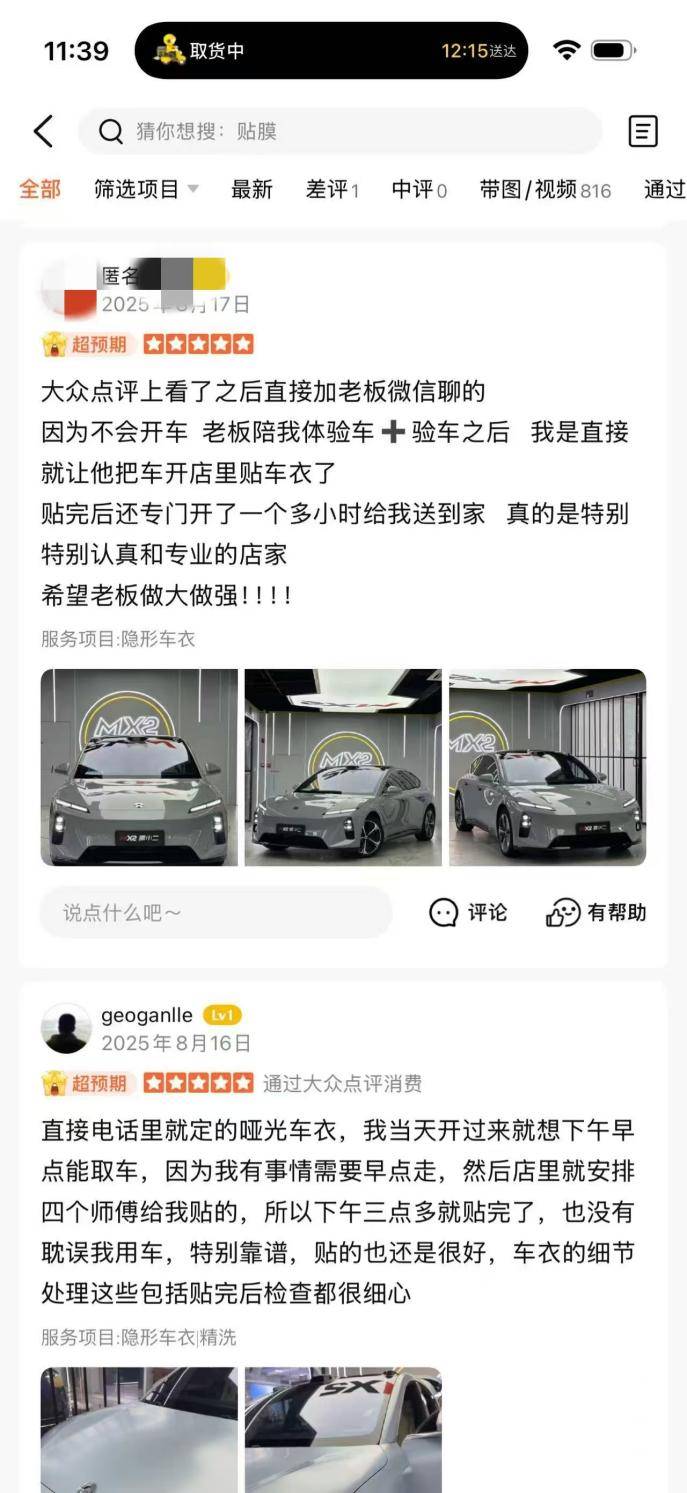Open the document icon beside the search box
This screenshot has height=1493, width=687.
(x=643, y=131)
